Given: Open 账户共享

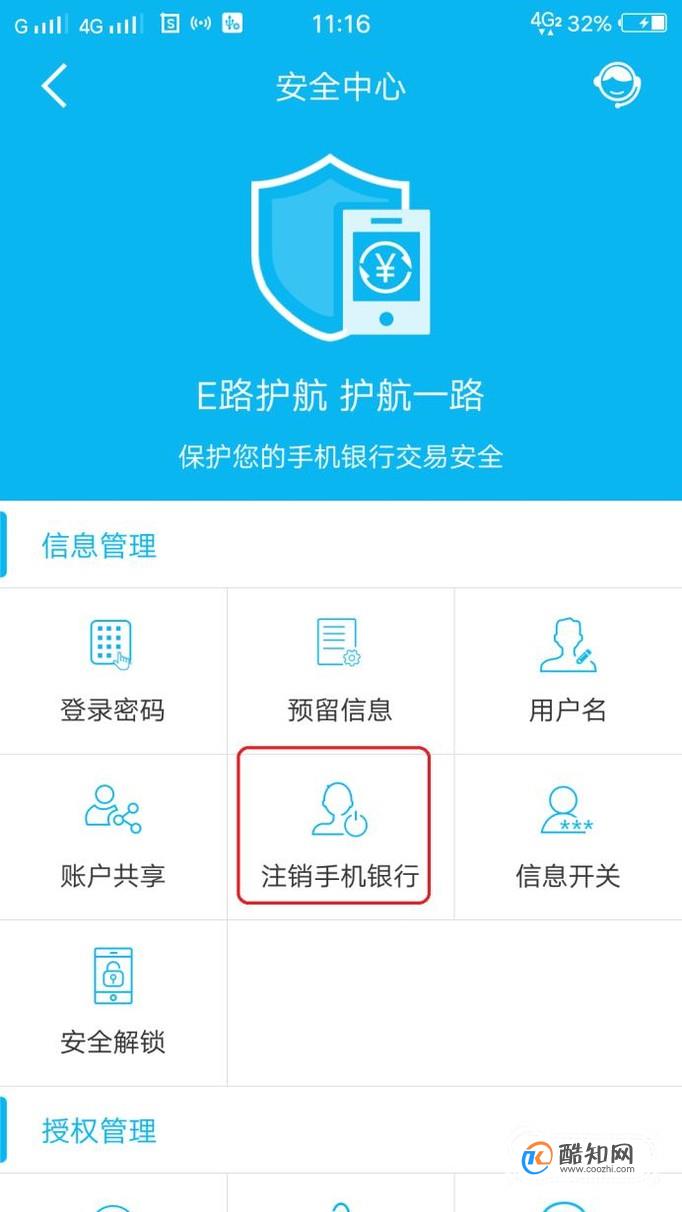Looking at the screenshot, I should coord(112,836).
